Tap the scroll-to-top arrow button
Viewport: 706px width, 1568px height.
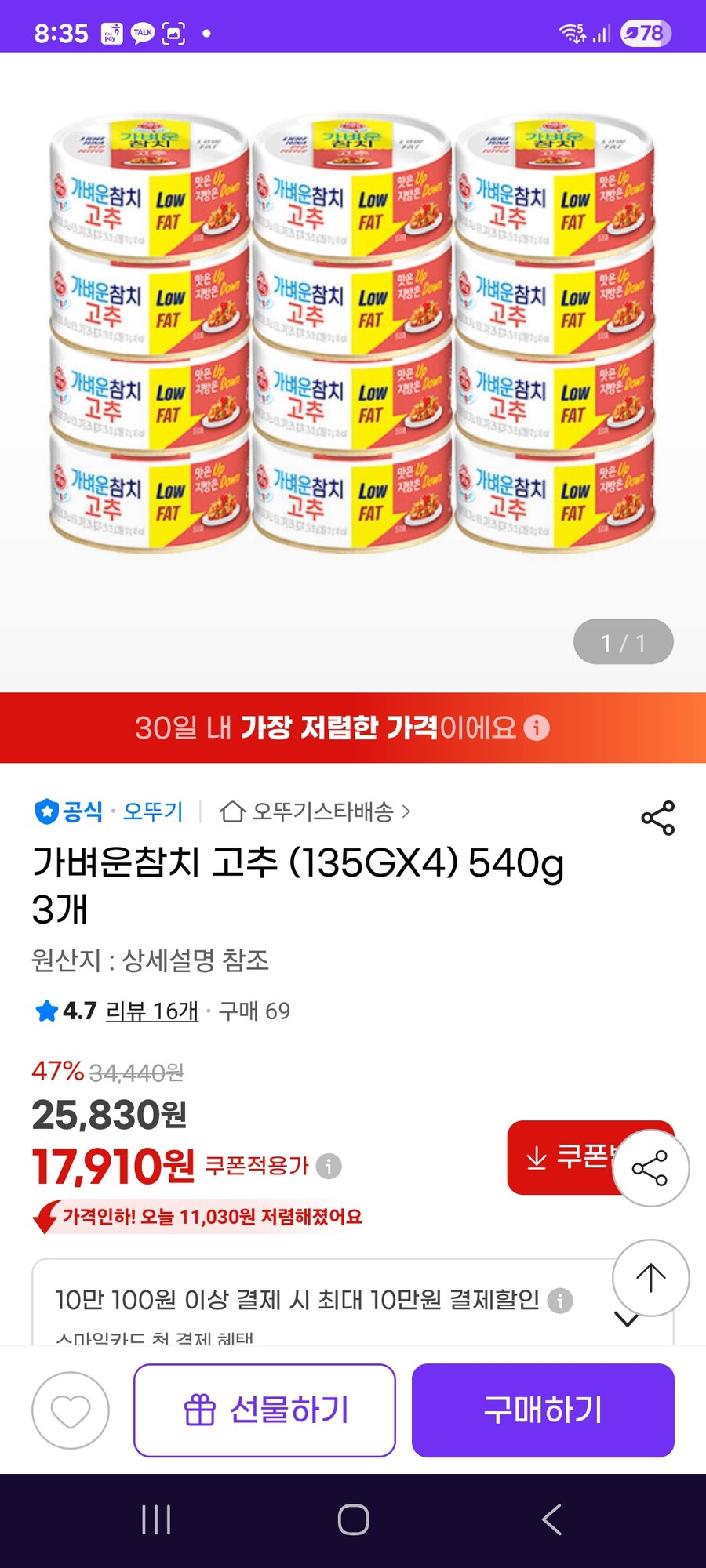pyautogui.click(x=650, y=1276)
